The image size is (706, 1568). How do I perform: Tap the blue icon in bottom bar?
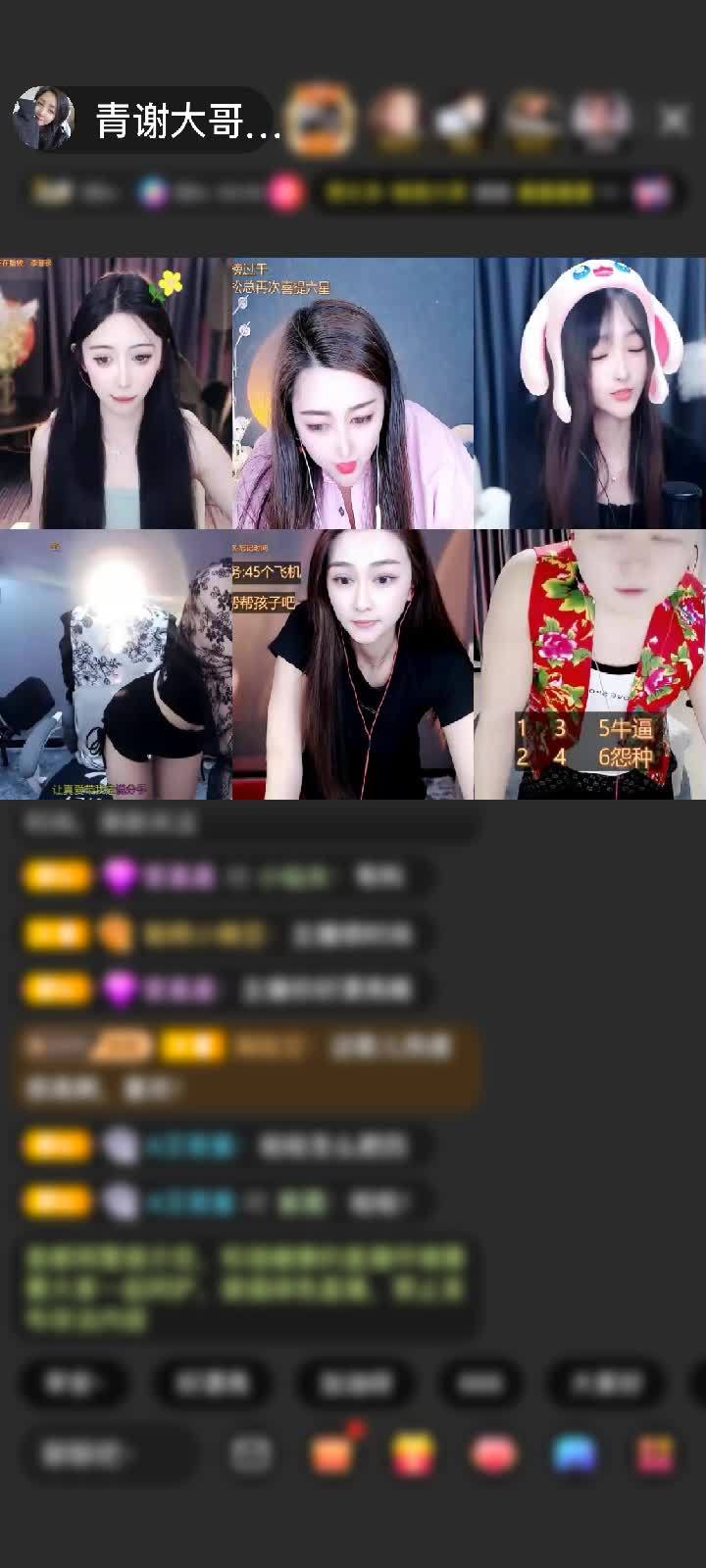pos(575,1453)
